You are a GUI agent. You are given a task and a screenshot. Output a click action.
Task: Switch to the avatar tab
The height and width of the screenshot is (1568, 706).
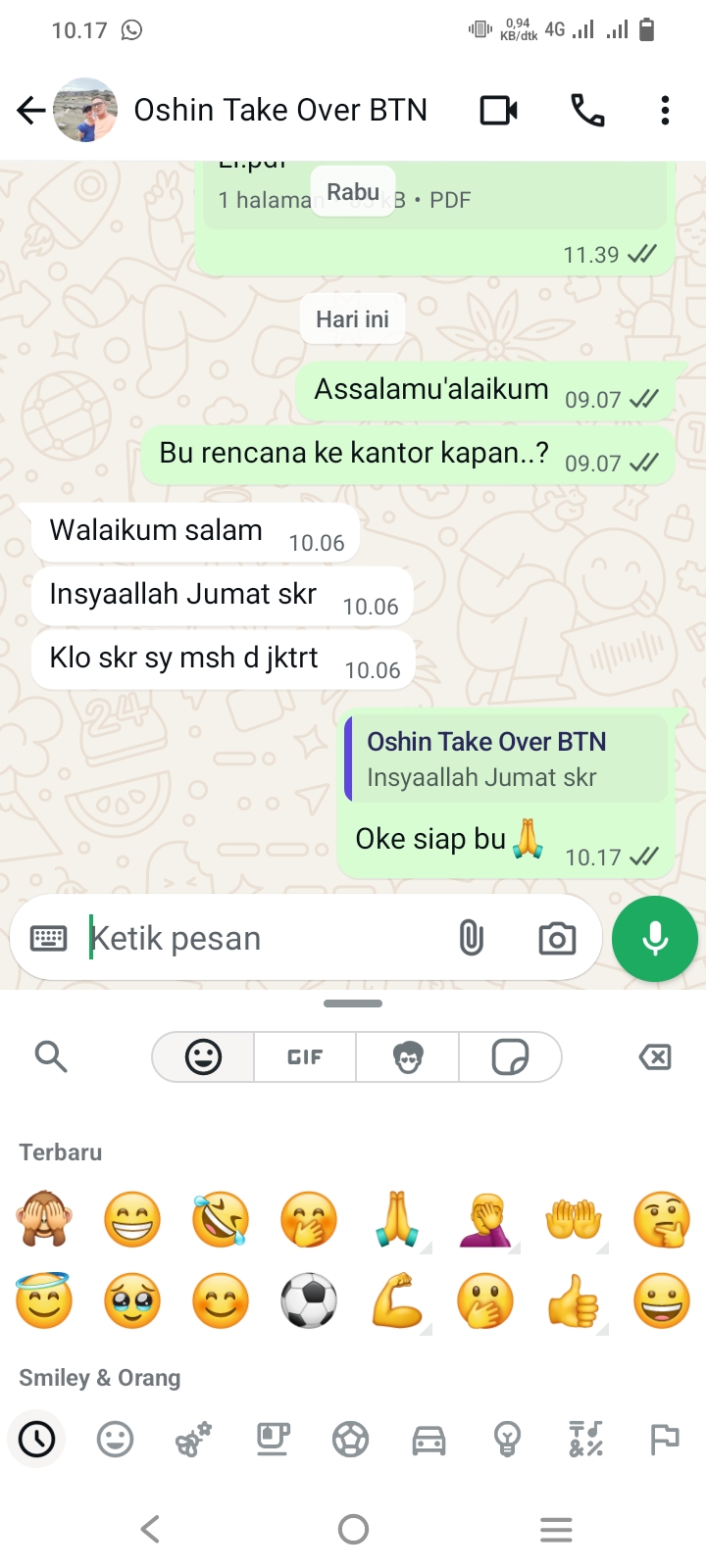[408, 1056]
